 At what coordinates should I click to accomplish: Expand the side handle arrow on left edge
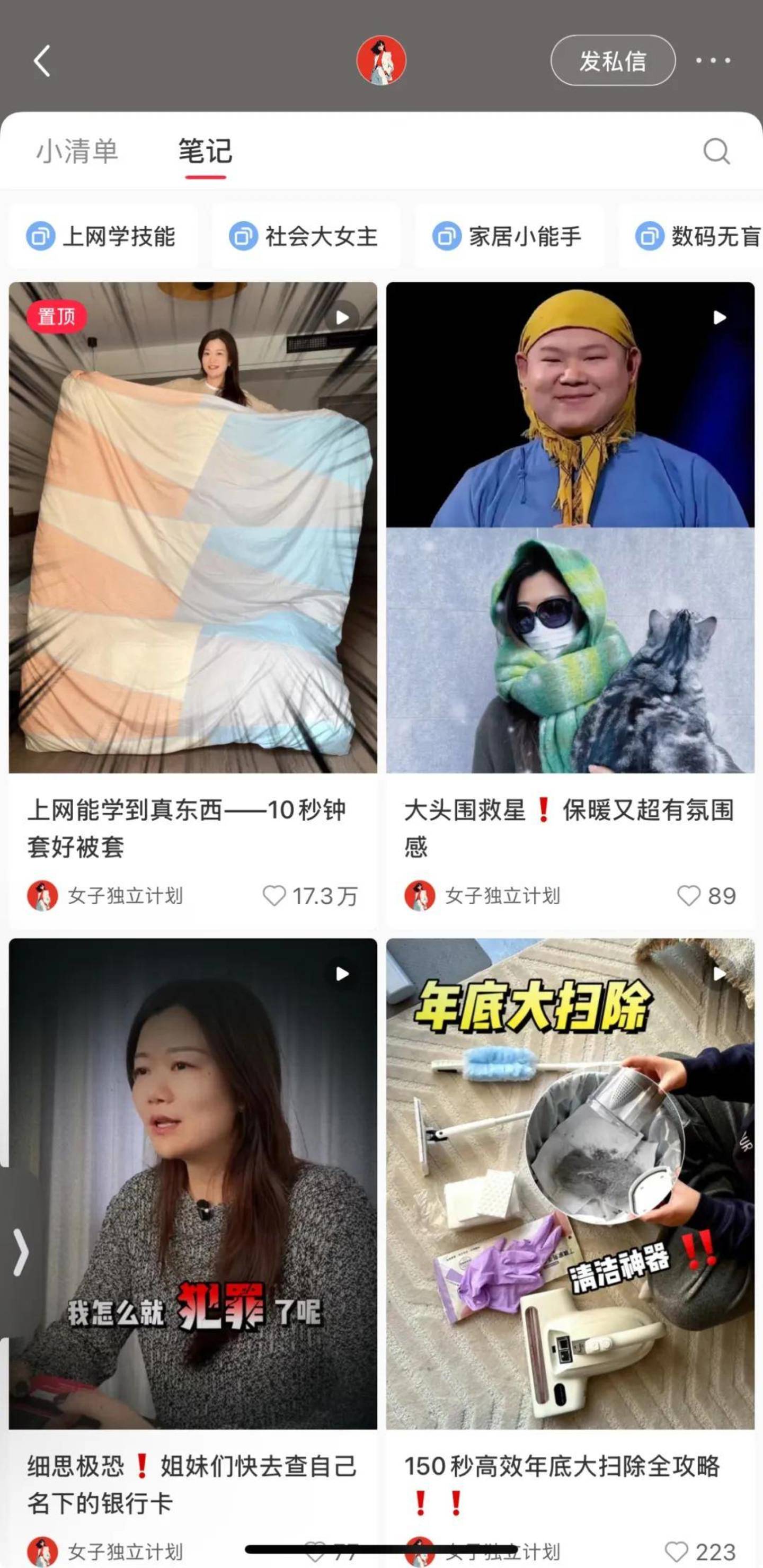point(21,1252)
